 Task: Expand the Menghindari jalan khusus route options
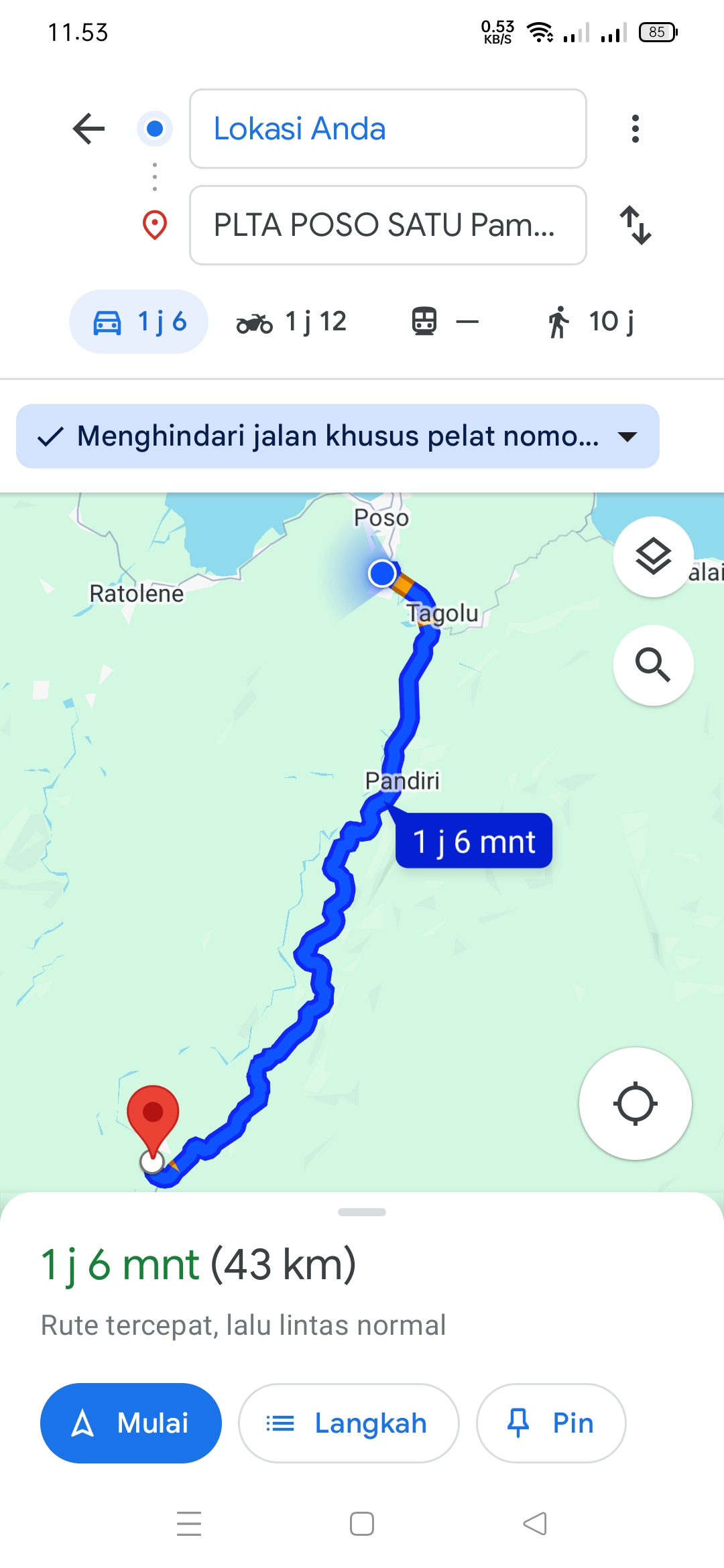coord(338,436)
